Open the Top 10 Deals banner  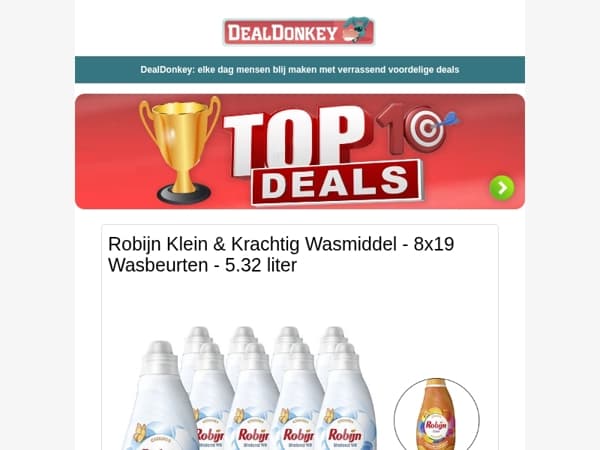point(300,152)
